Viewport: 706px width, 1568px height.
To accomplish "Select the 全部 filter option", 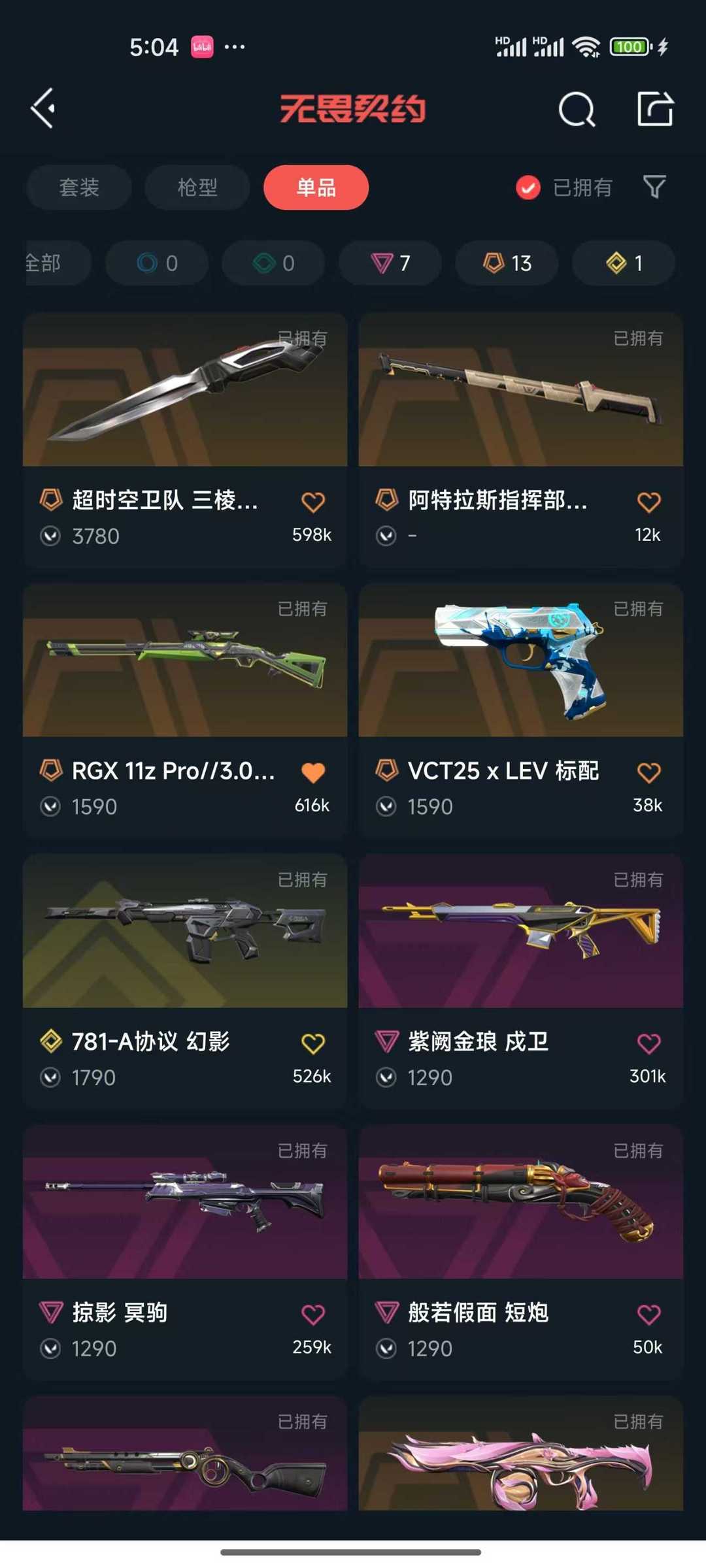I will click(x=45, y=263).
